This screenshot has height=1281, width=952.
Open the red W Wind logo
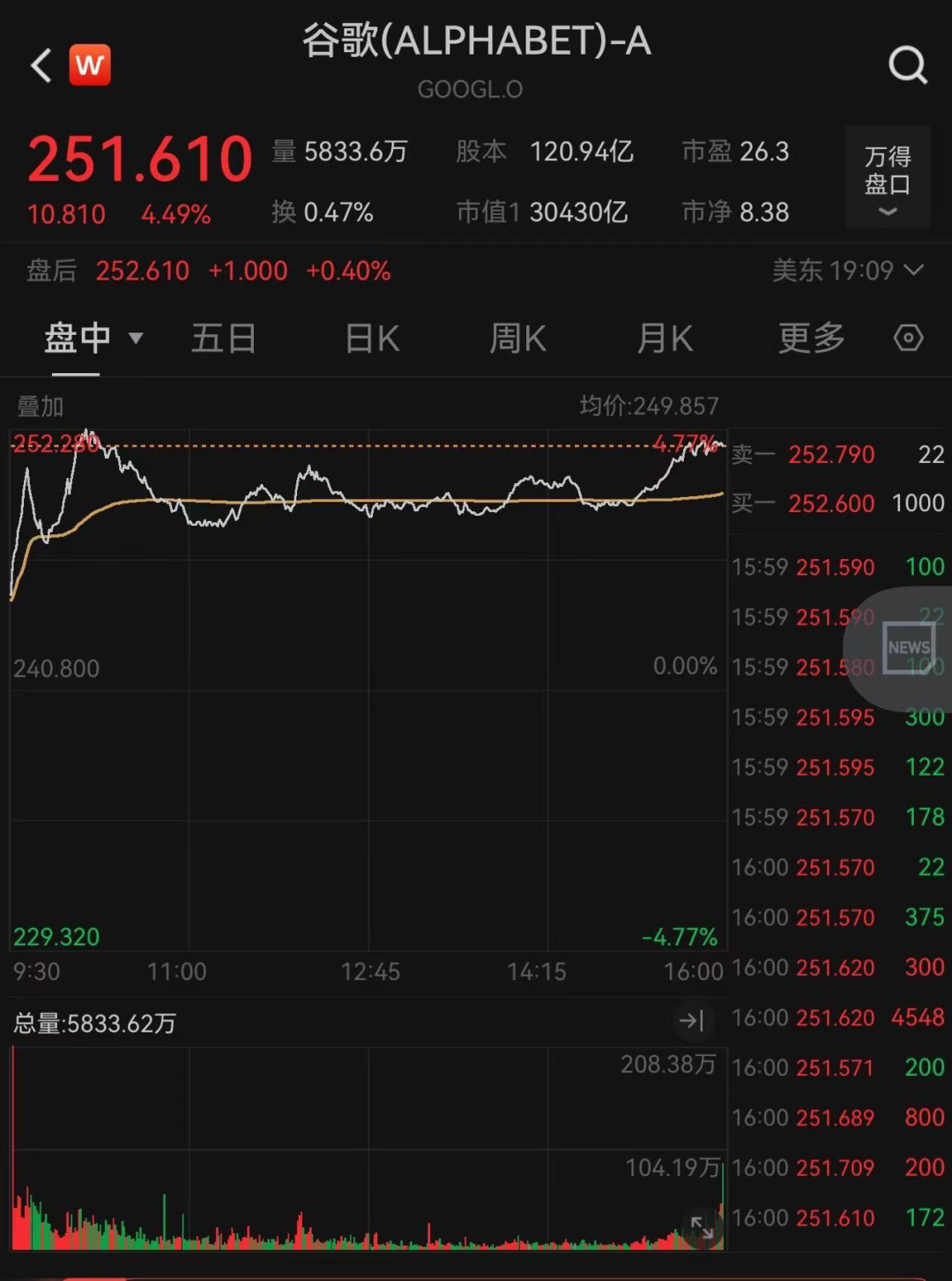click(x=90, y=65)
